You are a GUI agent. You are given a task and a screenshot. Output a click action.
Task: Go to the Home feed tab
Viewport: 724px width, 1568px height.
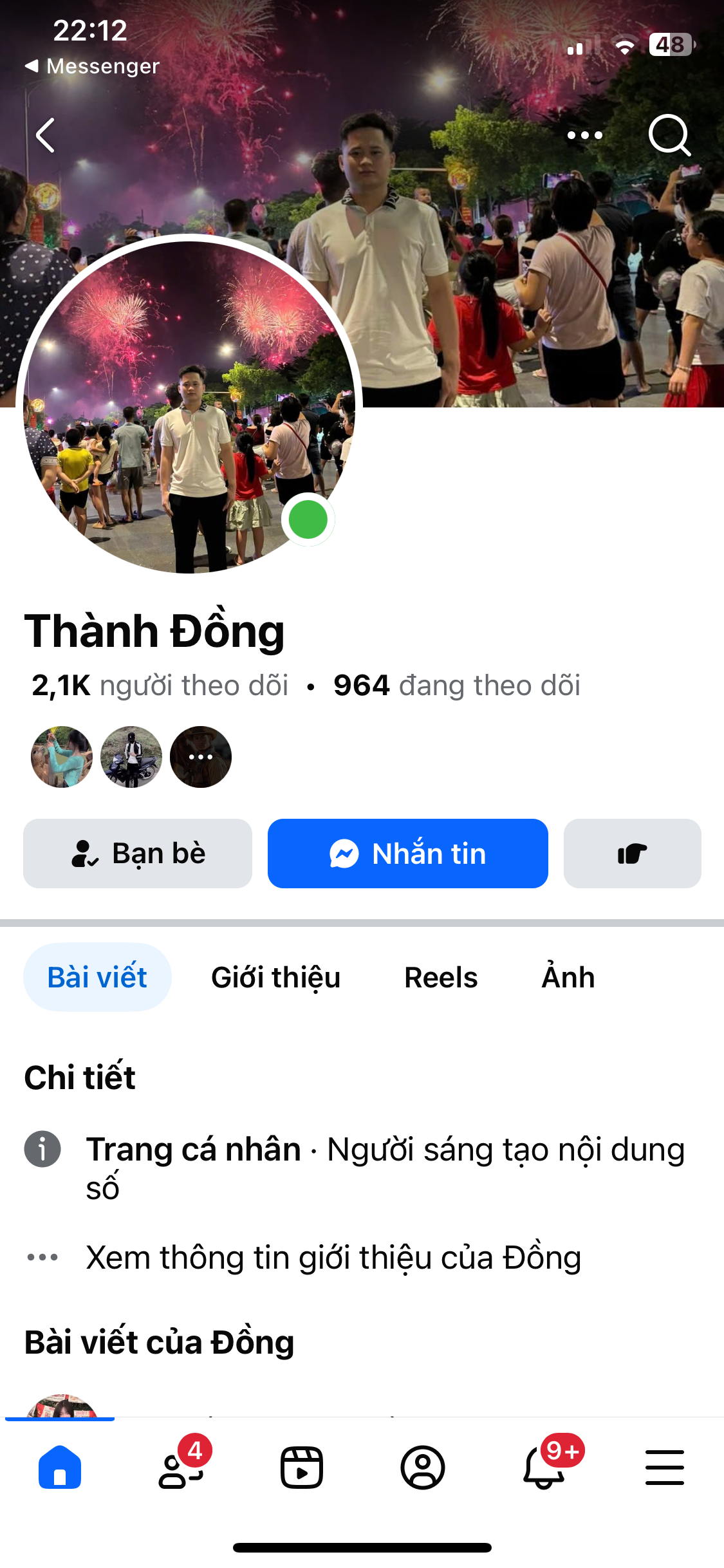click(x=60, y=1468)
